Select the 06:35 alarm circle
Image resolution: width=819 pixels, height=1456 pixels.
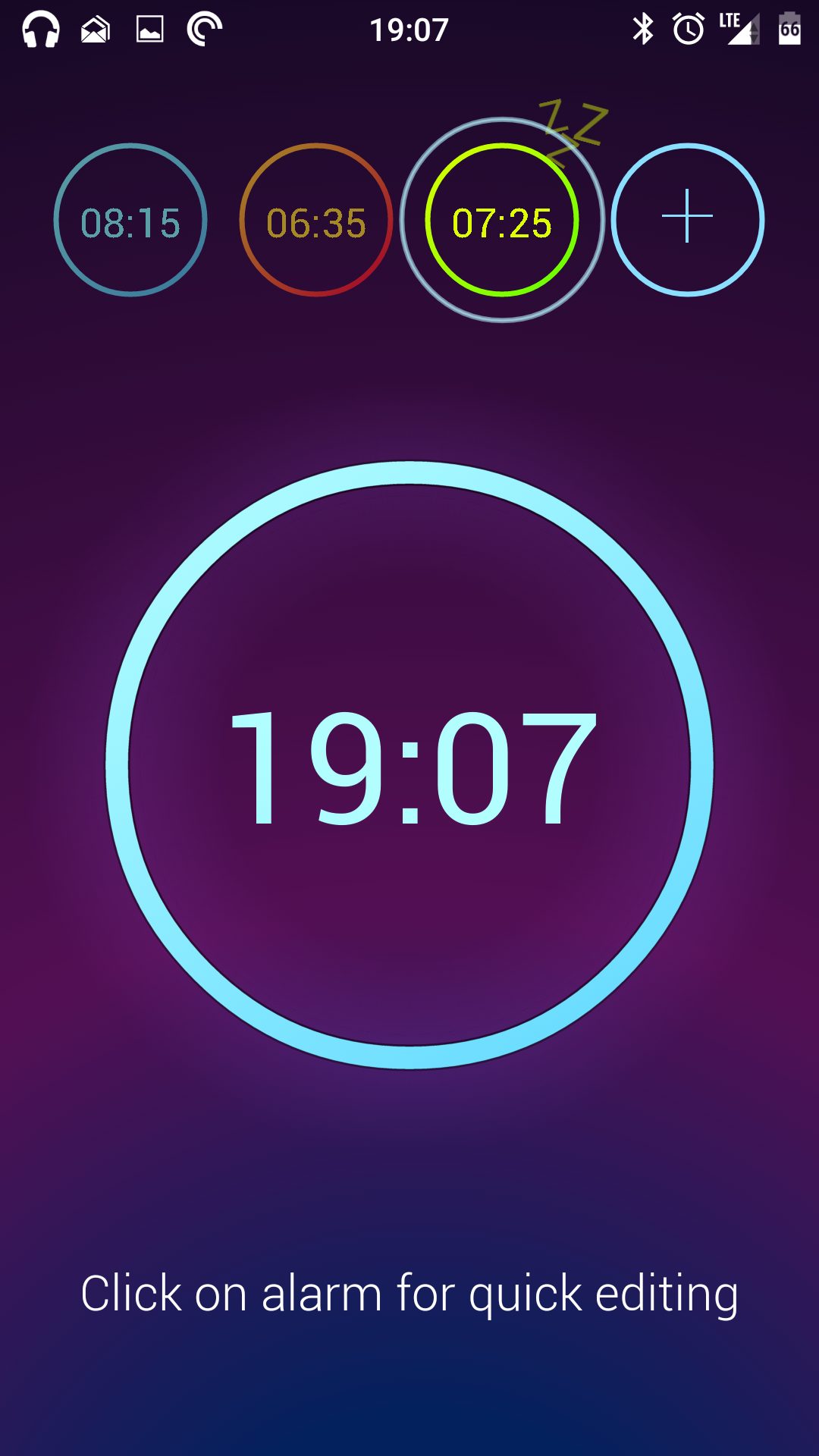click(x=316, y=220)
